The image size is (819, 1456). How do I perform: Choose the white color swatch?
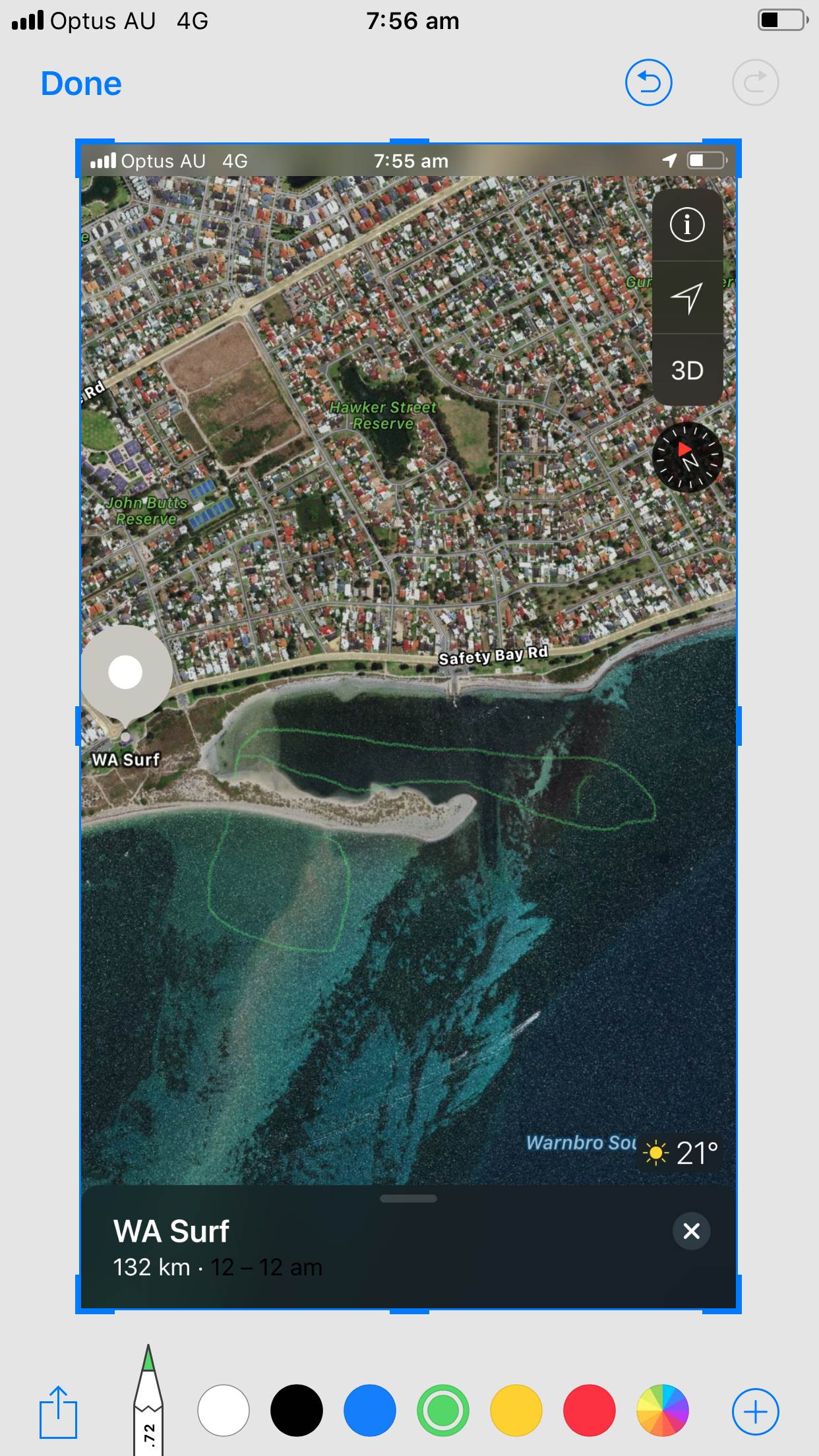pyautogui.click(x=224, y=1410)
